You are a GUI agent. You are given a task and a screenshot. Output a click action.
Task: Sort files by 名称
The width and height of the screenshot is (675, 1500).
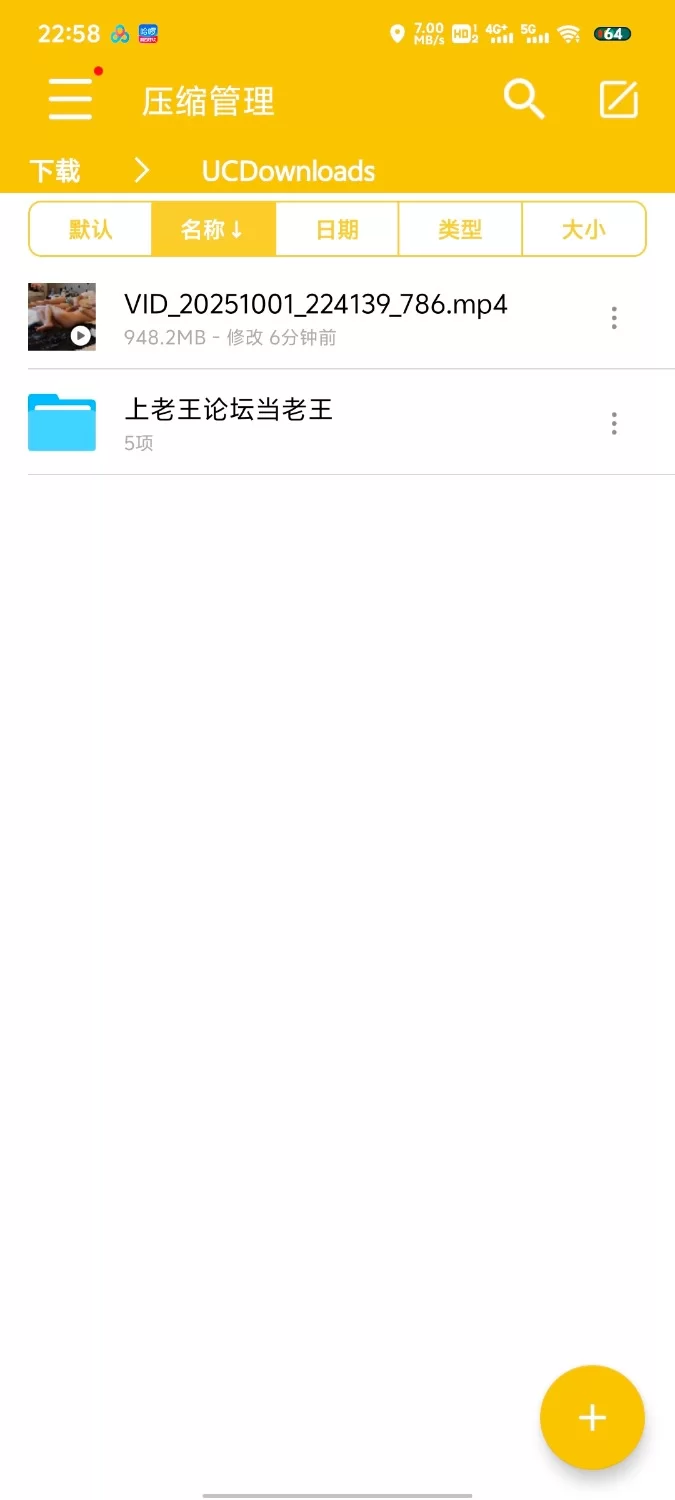212,230
